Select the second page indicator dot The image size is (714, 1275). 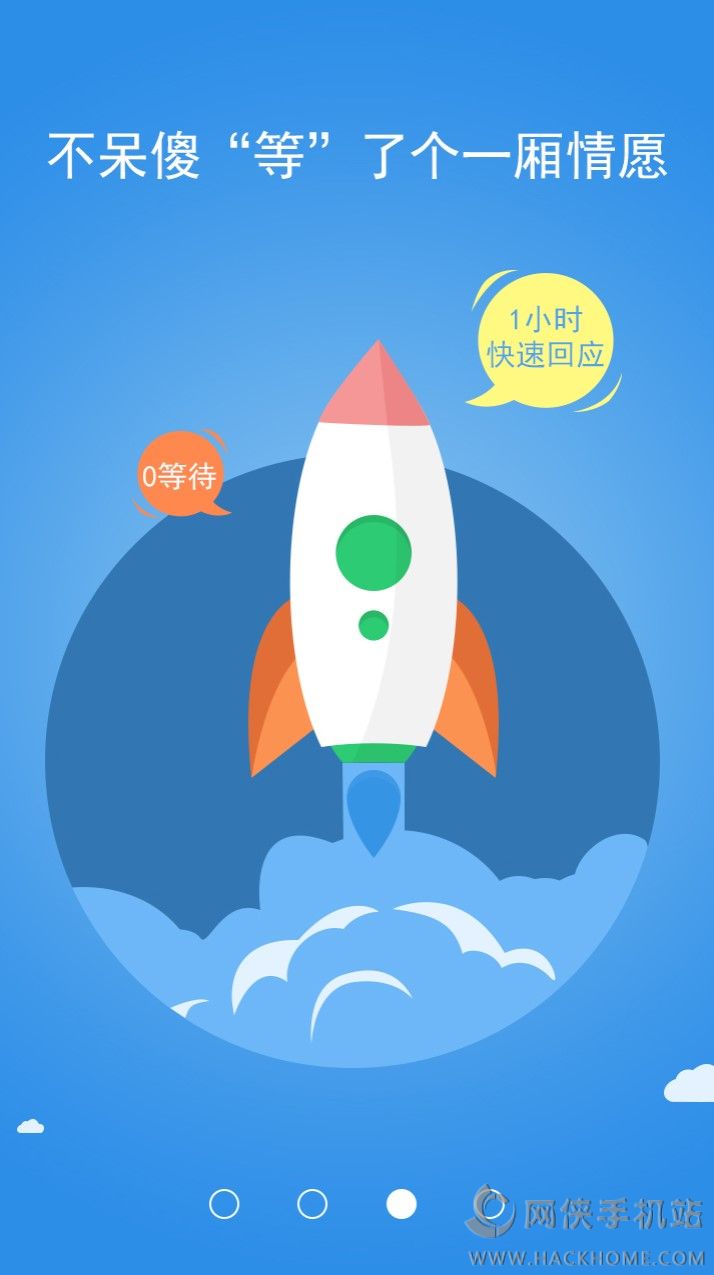click(313, 1204)
